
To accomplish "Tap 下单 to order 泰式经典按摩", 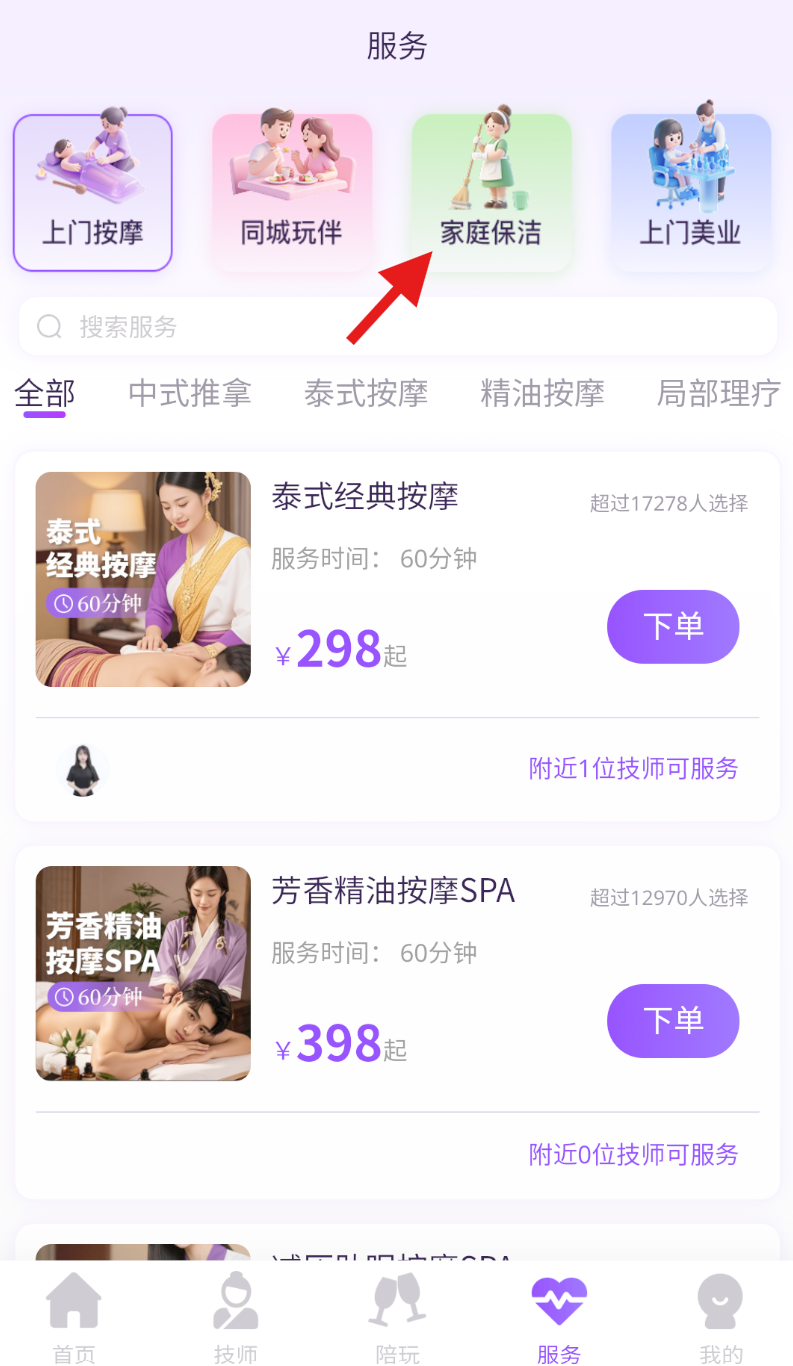I will pos(673,627).
